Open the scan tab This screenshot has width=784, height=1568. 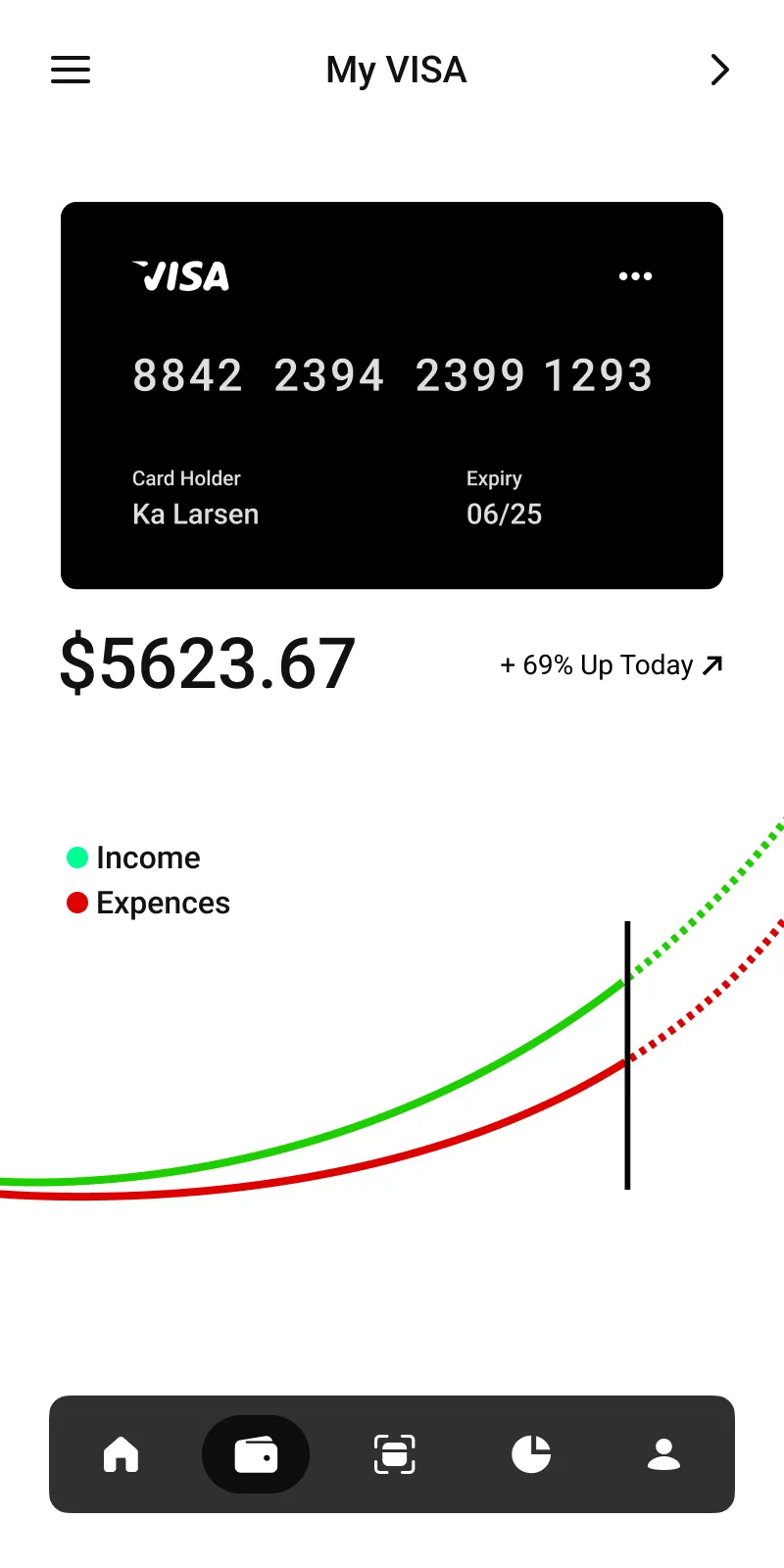394,1454
